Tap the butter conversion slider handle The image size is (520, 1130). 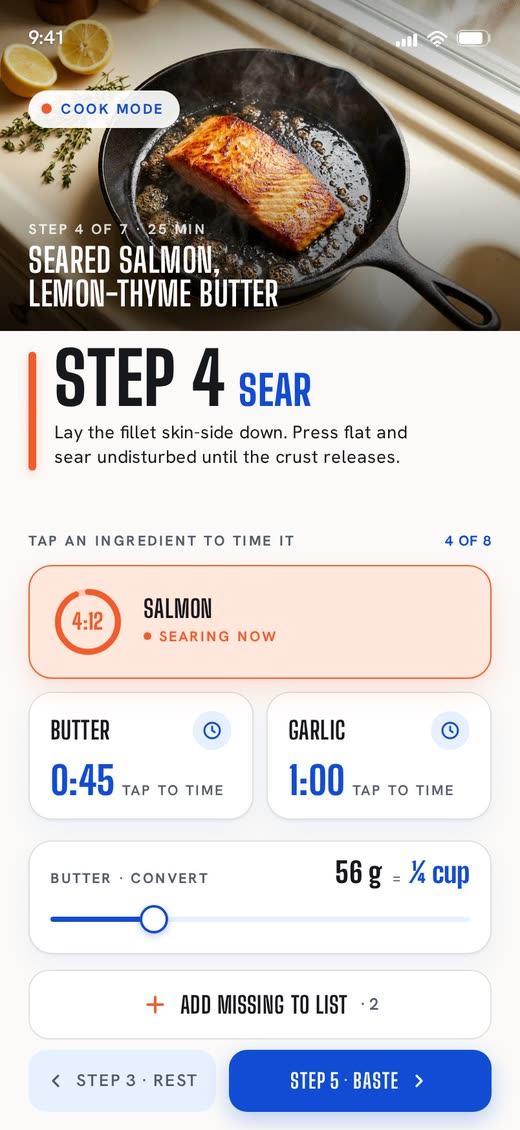click(153, 920)
